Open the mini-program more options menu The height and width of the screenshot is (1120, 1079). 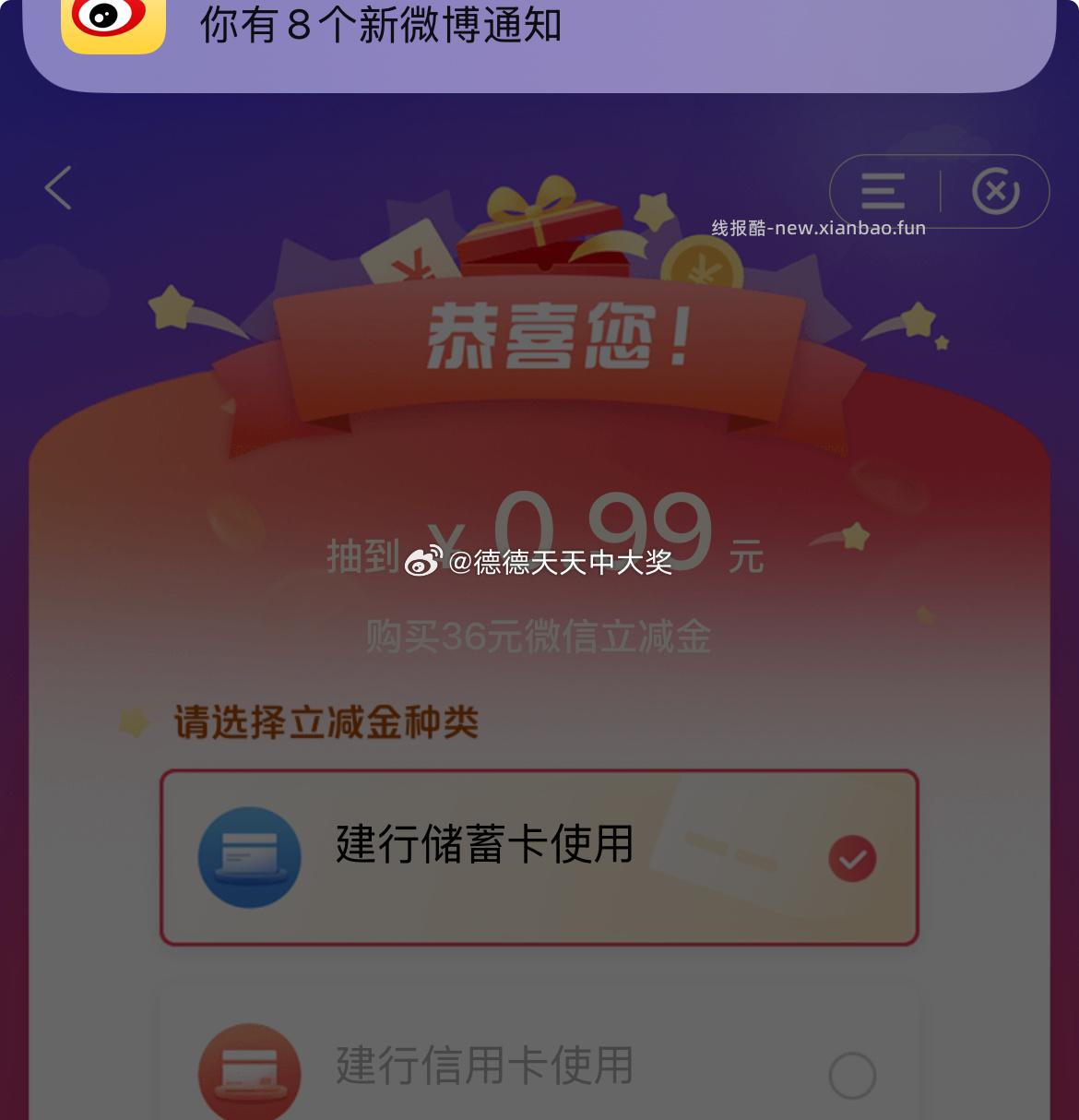(x=881, y=191)
